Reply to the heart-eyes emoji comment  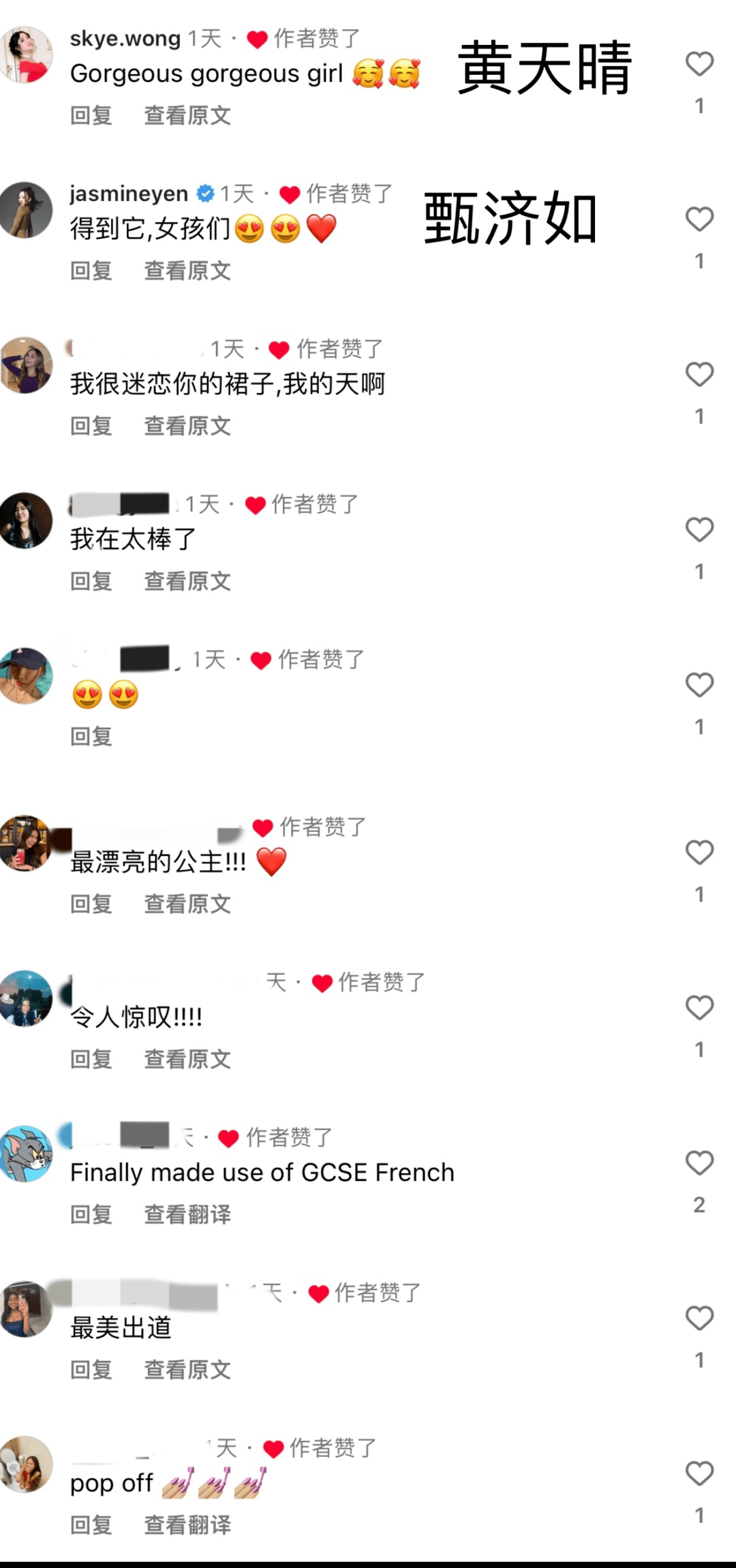pyautogui.click(x=91, y=737)
